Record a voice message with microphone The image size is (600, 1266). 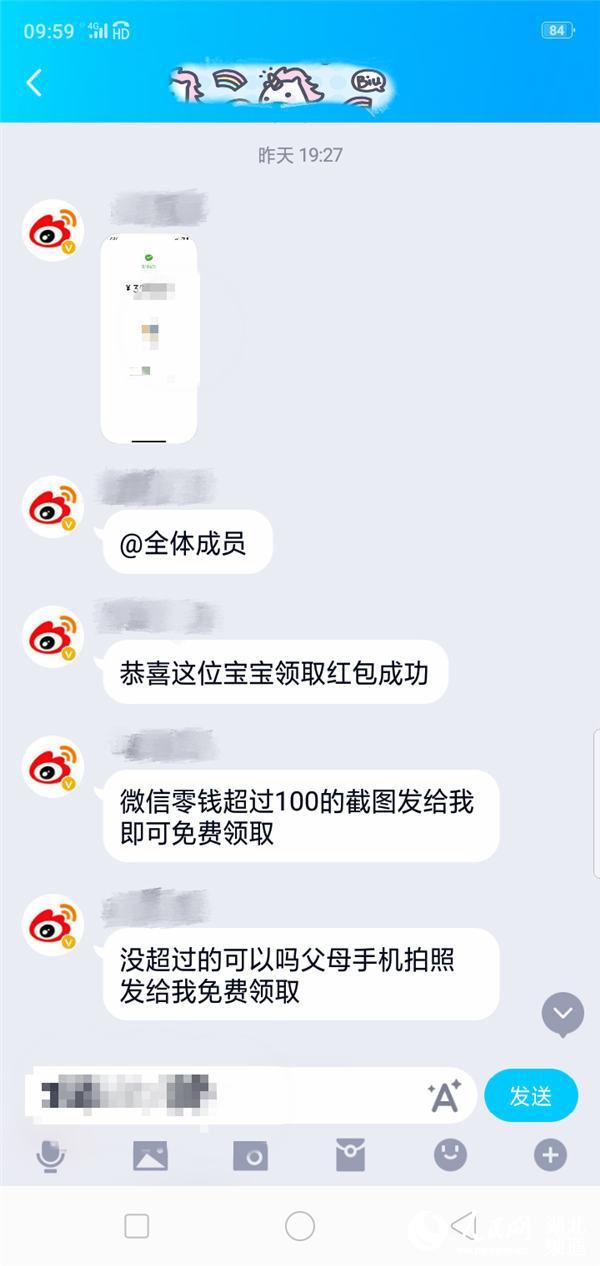click(50, 1156)
